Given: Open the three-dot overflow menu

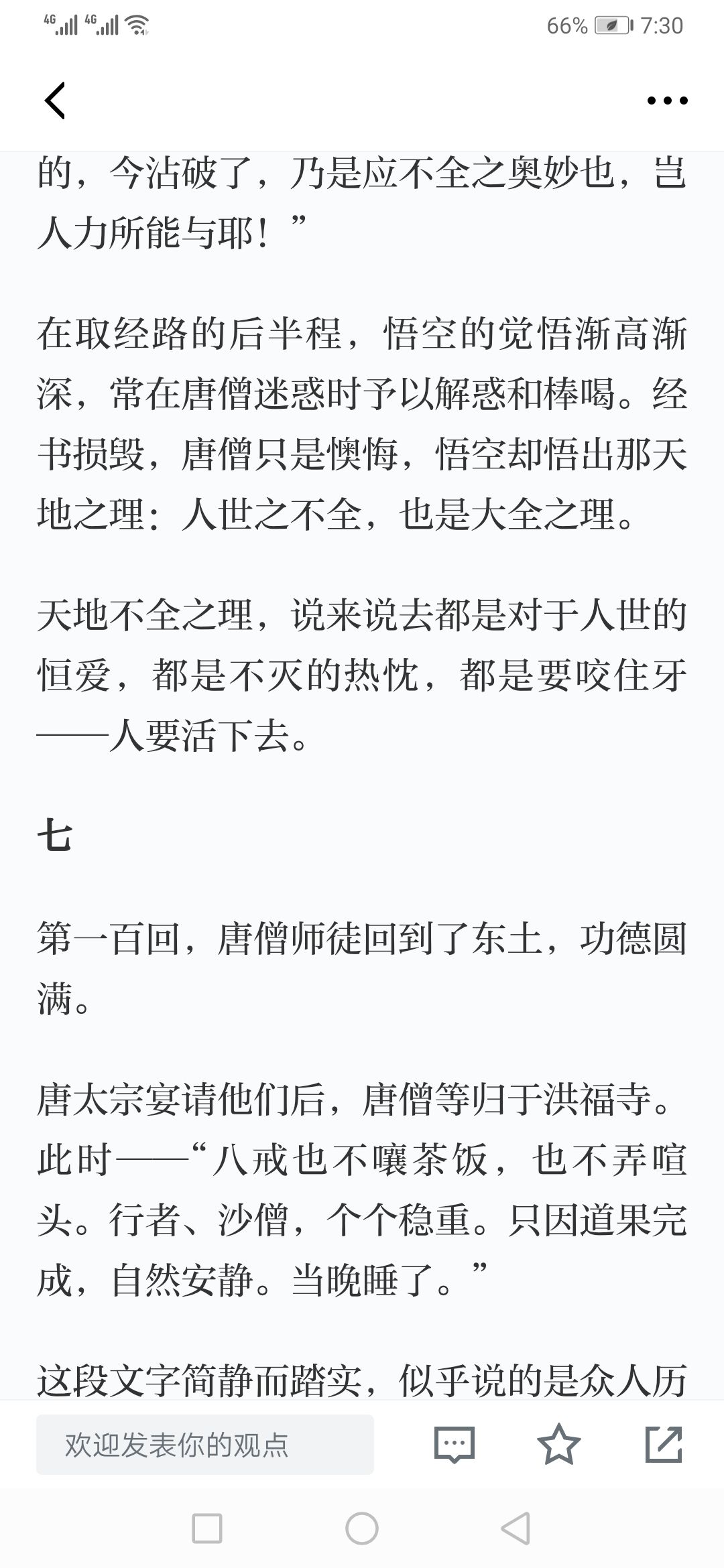Looking at the screenshot, I should point(667,101).
